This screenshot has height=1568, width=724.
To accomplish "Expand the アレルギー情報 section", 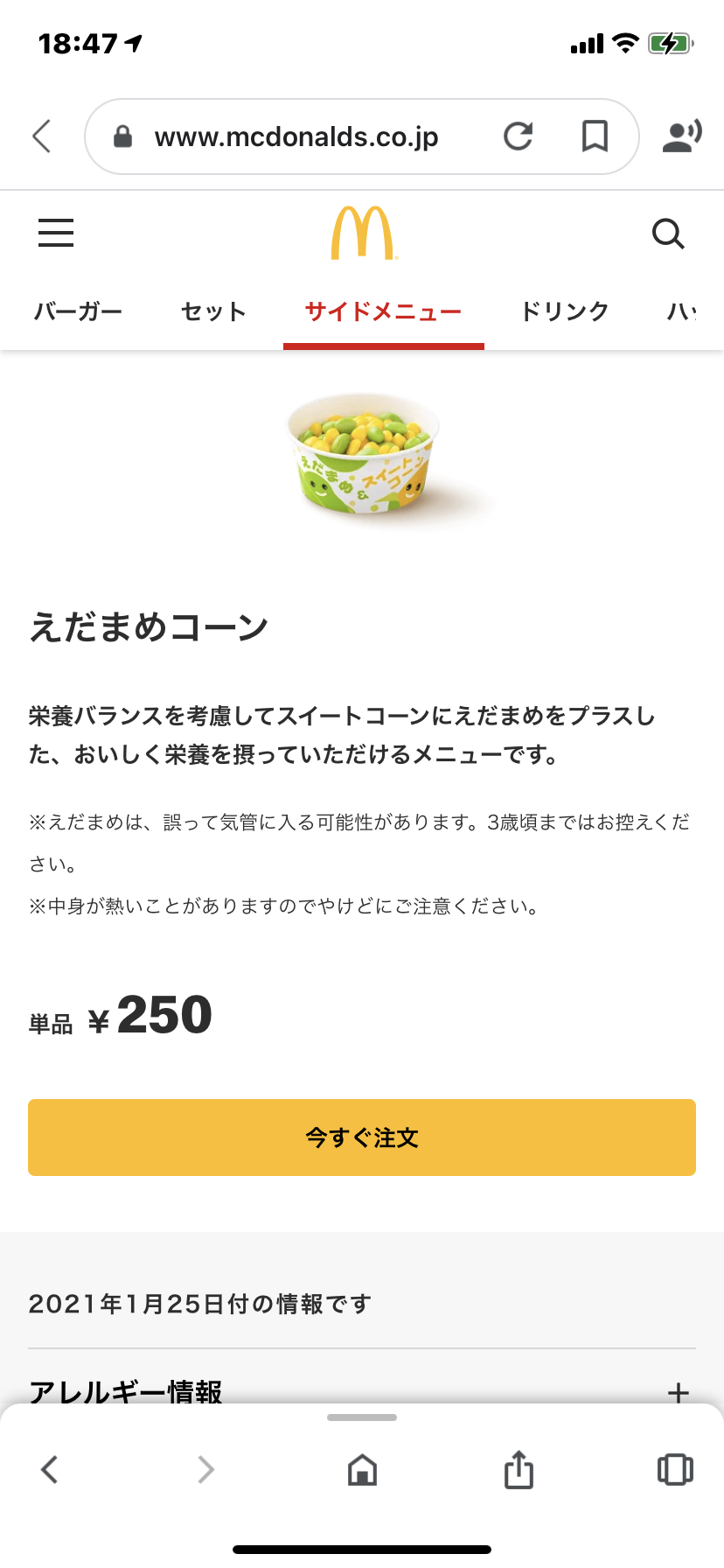I will [x=678, y=1391].
